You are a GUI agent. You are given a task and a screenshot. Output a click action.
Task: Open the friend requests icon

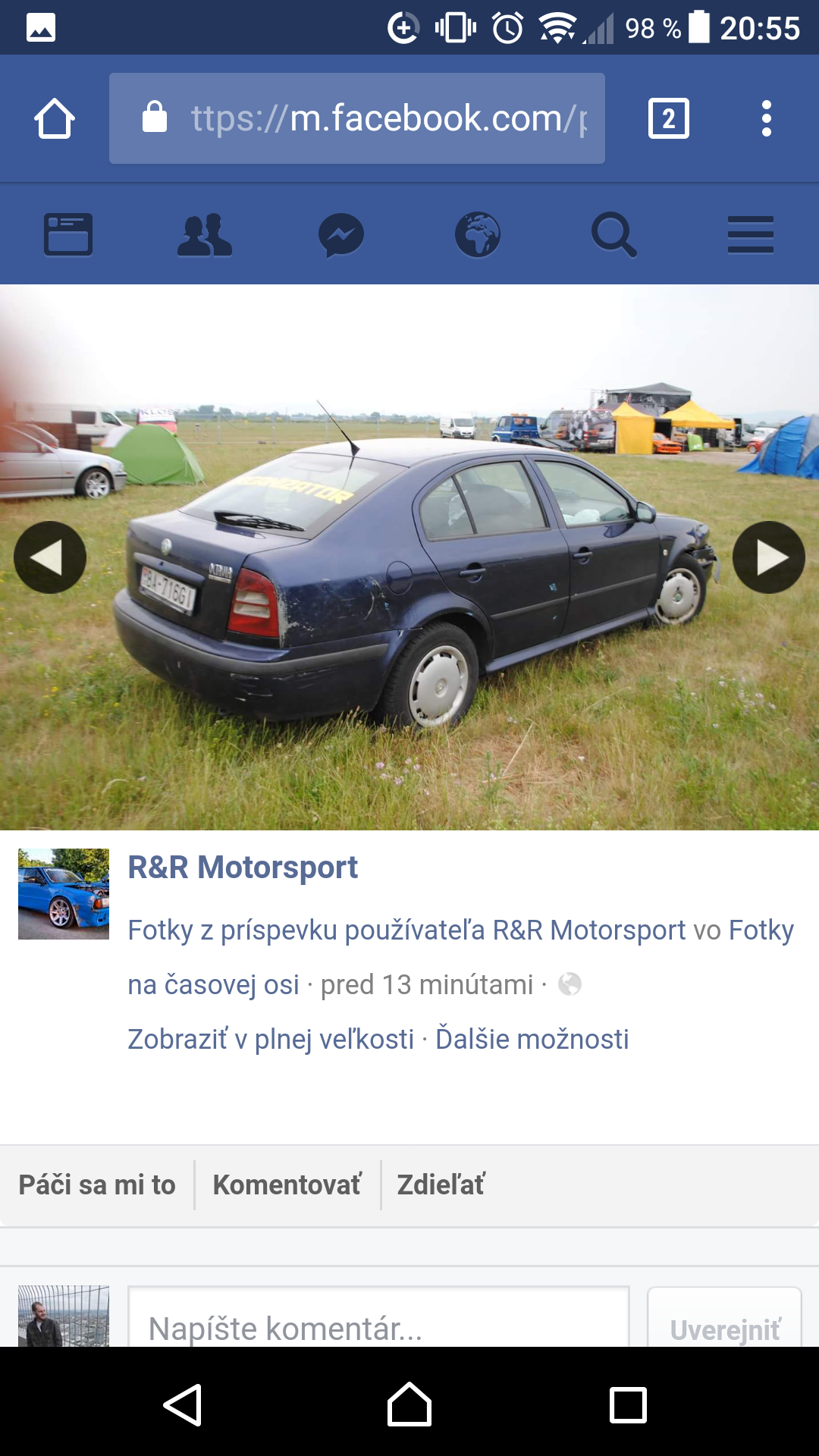(204, 234)
